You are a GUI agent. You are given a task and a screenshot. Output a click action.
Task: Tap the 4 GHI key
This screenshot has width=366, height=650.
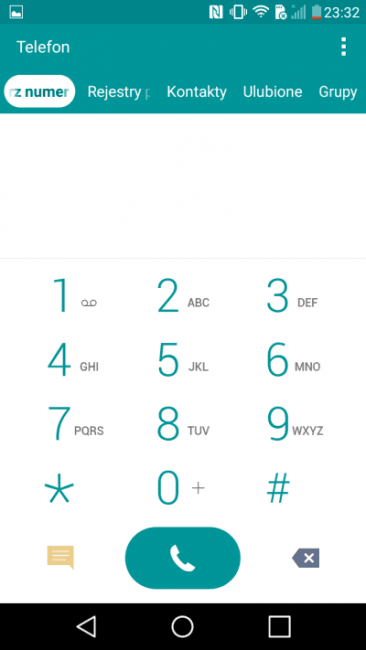74,359
